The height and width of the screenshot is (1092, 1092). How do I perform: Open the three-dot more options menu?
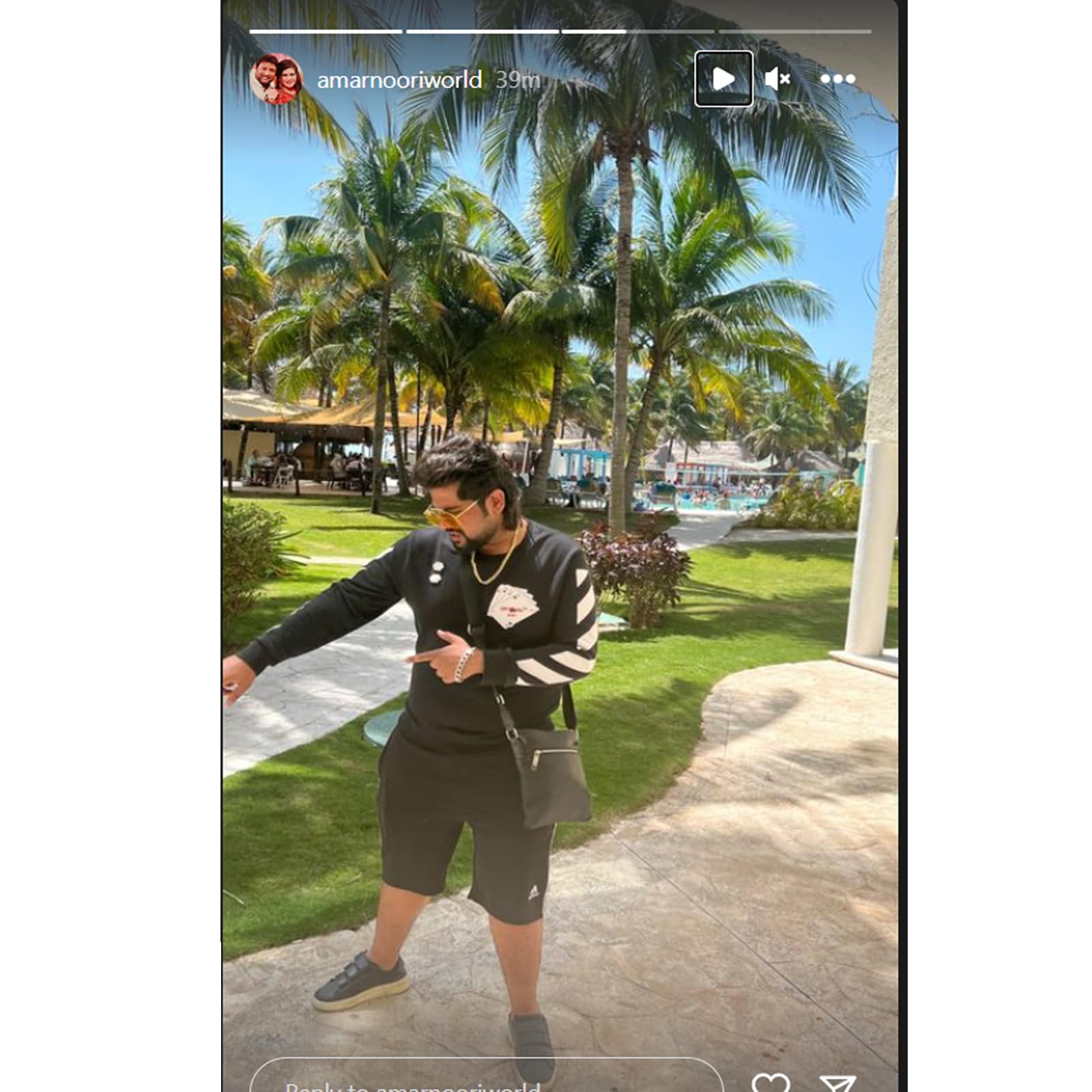coord(837,79)
